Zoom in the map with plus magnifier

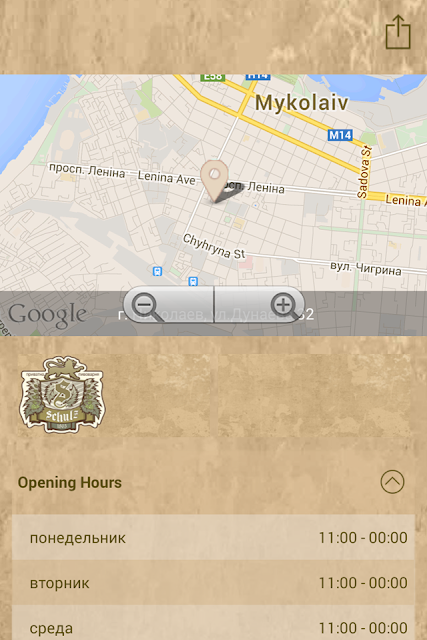click(x=260, y=305)
